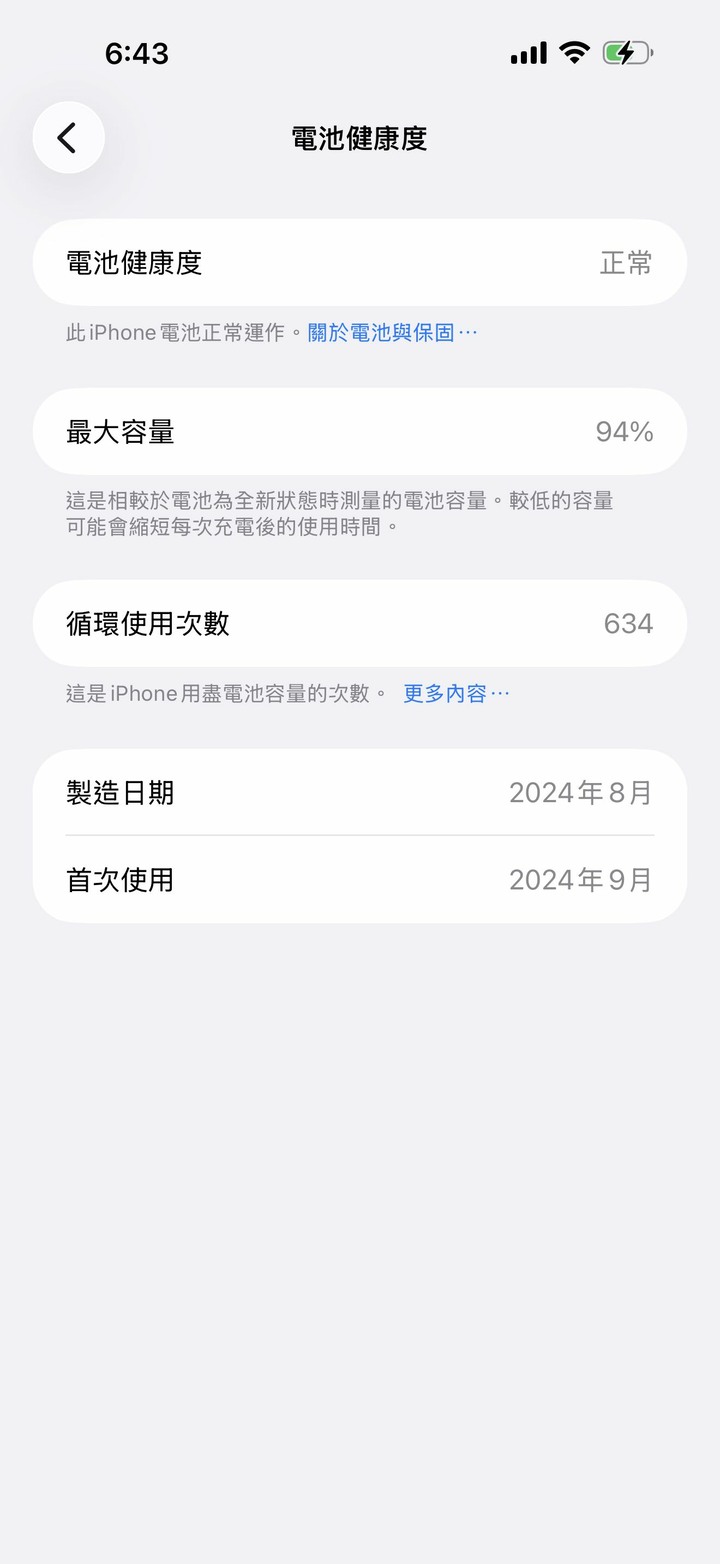Open the 關於電池與保固 link
Image resolution: width=720 pixels, height=1564 pixels.
392,333
